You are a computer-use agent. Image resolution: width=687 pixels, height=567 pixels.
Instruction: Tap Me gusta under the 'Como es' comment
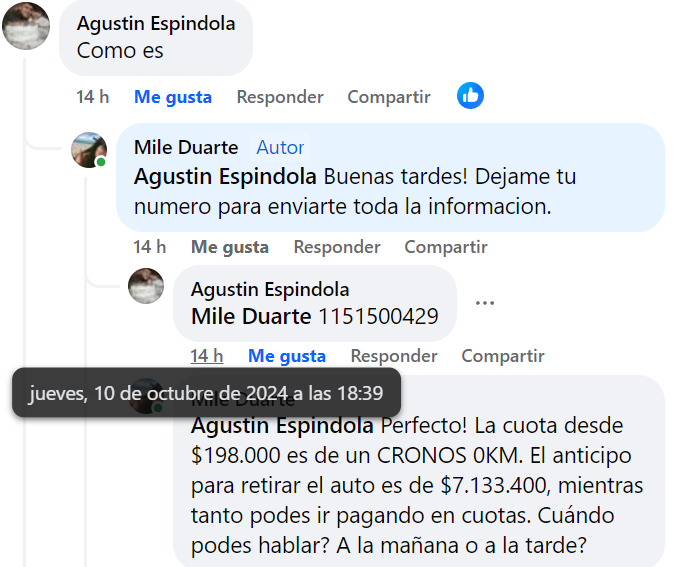[x=172, y=97]
